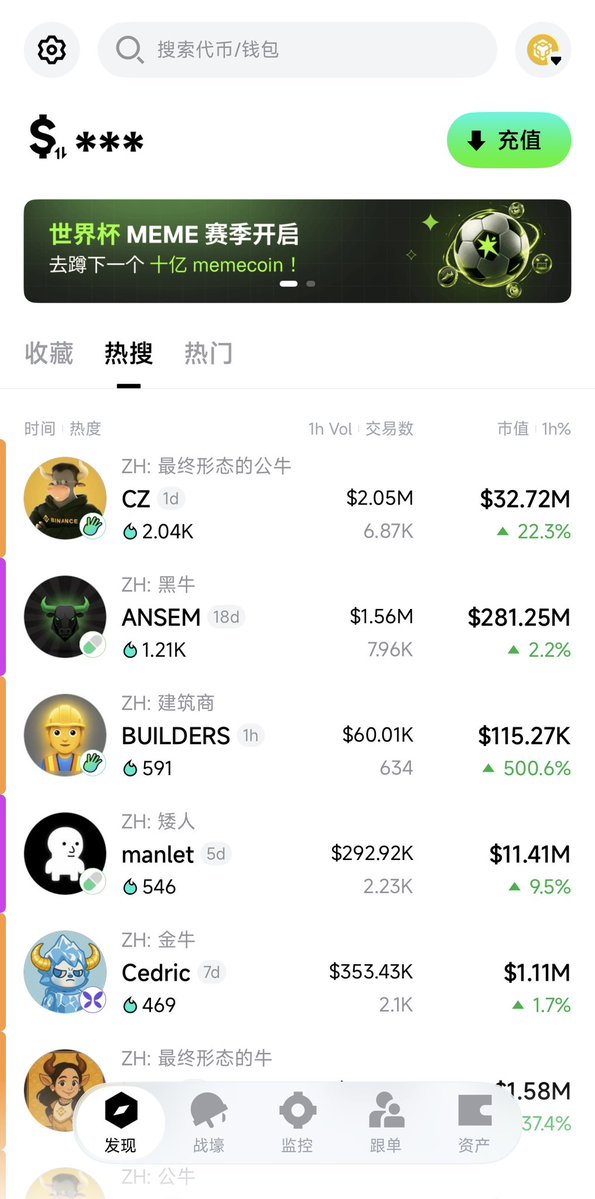
Task: Tap the token/wallet search field
Action: click(298, 50)
